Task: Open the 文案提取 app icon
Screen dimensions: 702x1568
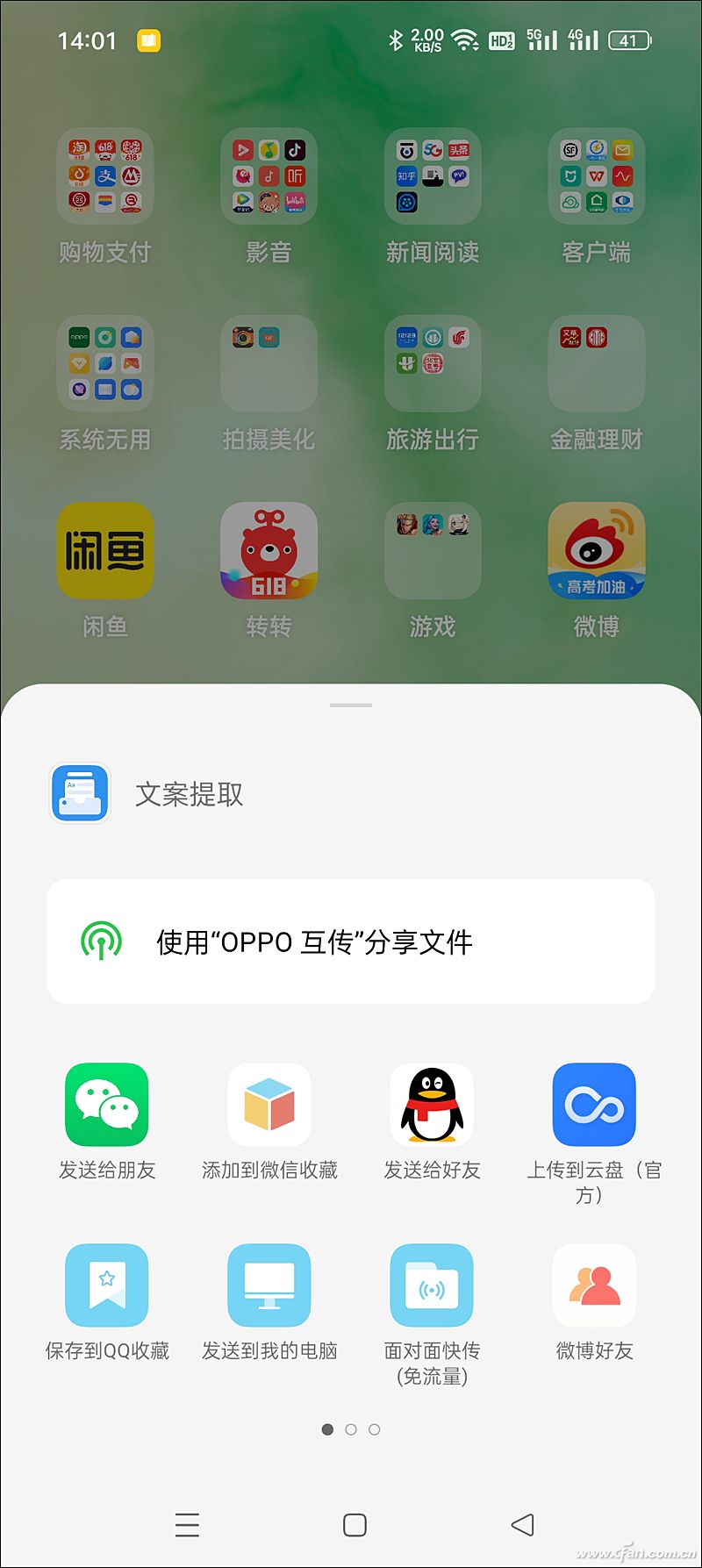Action: pos(79,792)
